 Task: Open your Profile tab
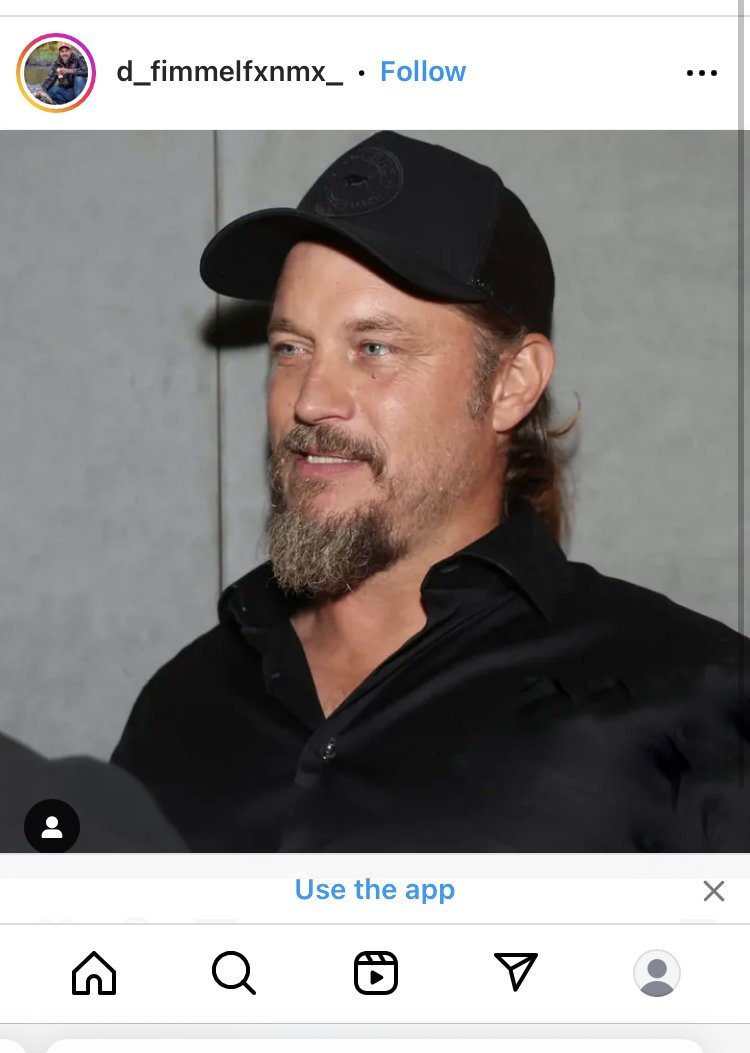click(x=657, y=972)
